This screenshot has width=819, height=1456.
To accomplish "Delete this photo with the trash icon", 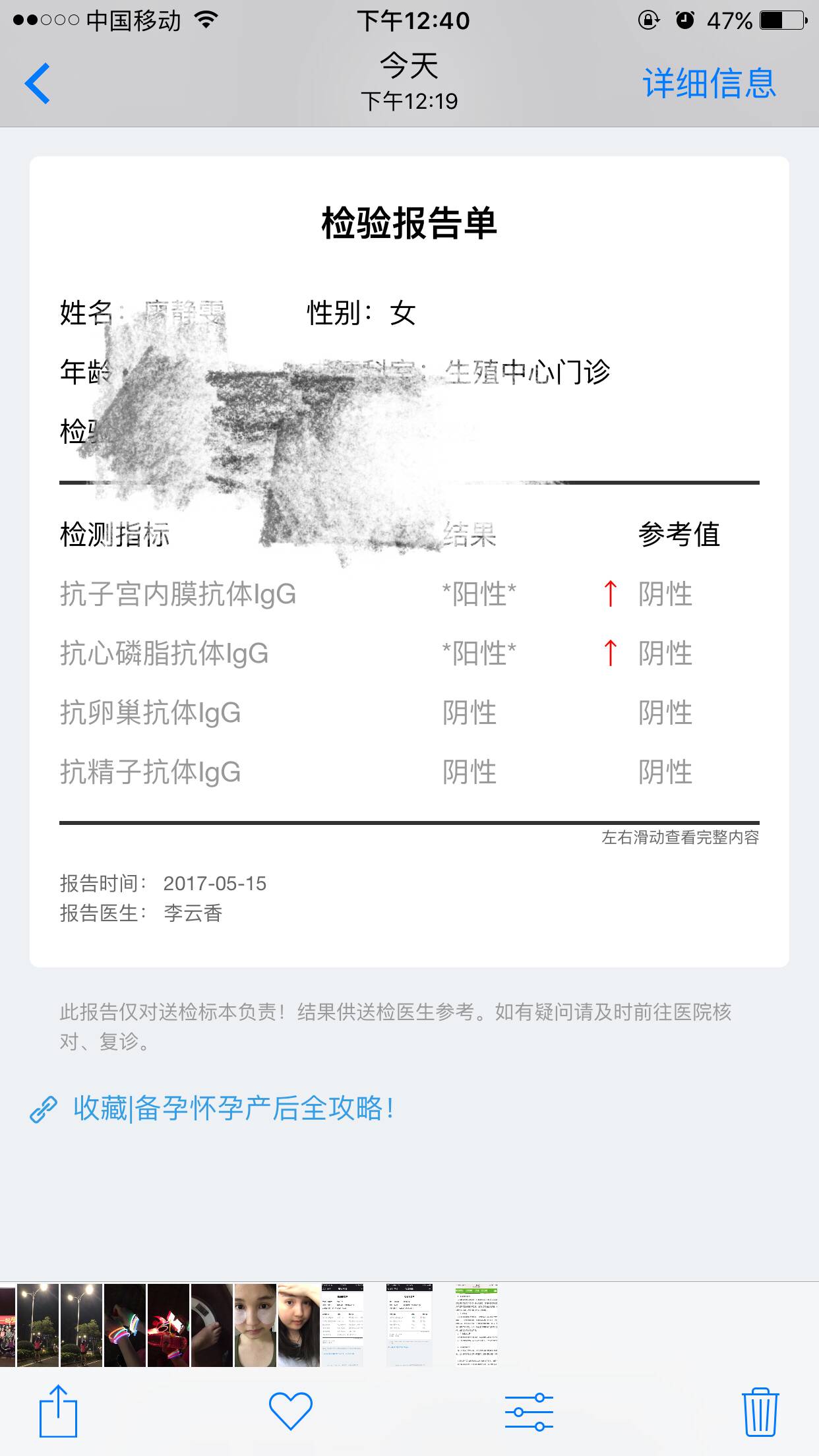I will coord(760,1411).
